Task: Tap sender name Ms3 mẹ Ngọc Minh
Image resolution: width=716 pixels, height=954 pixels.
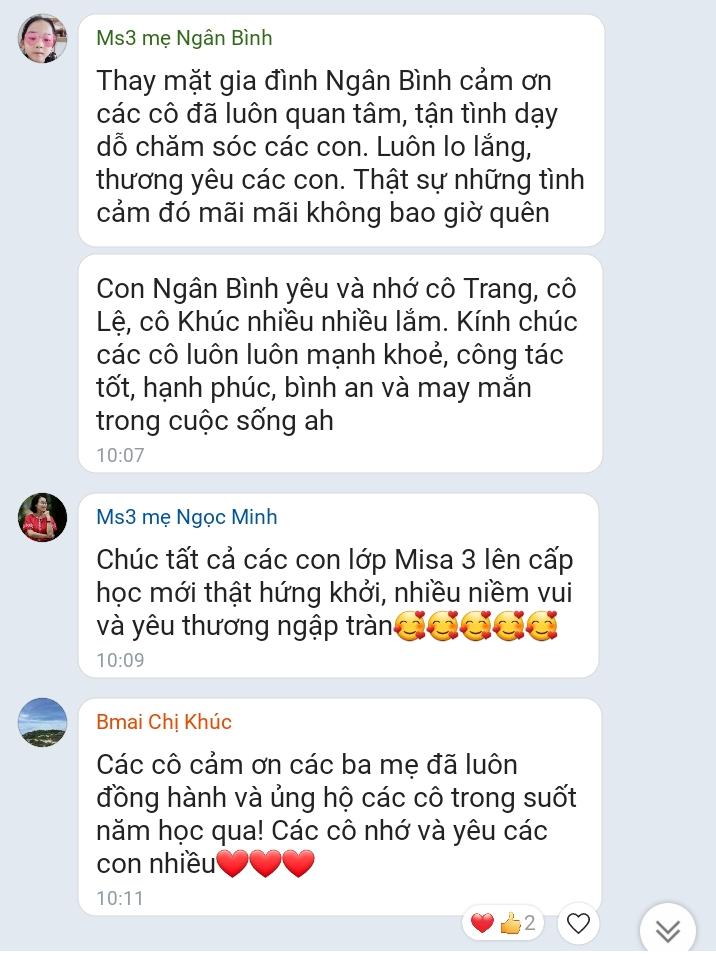Action: coord(187,517)
